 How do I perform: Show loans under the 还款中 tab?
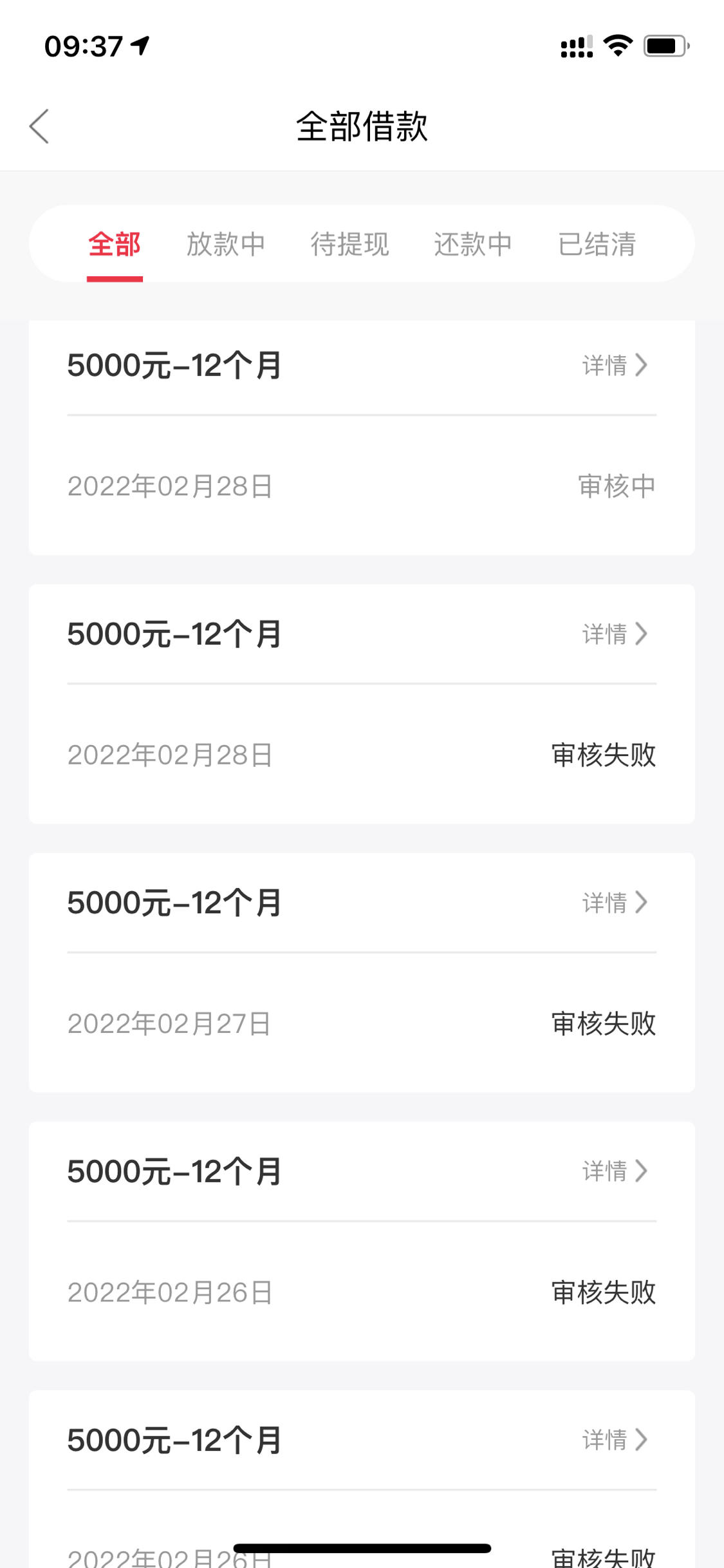(x=473, y=245)
